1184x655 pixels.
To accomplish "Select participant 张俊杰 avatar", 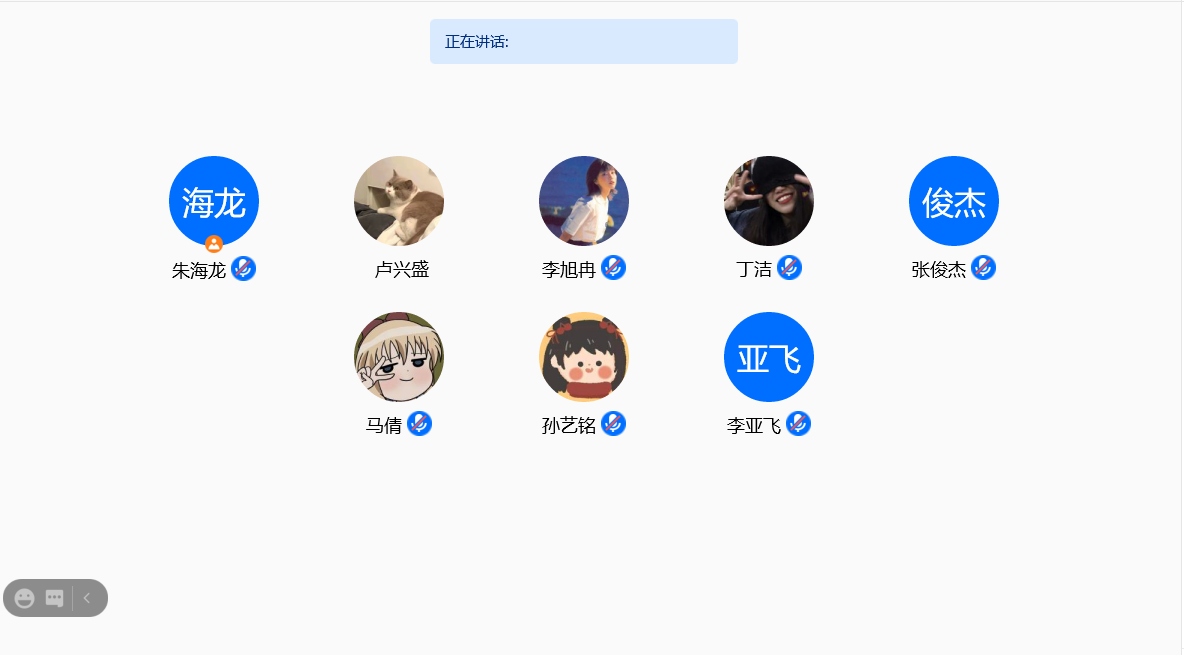I will pyautogui.click(x=954, y=201).
